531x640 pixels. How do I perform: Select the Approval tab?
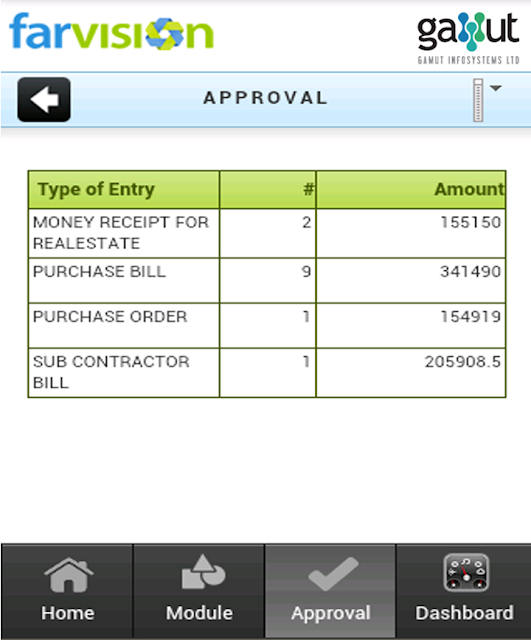[331, 591]
